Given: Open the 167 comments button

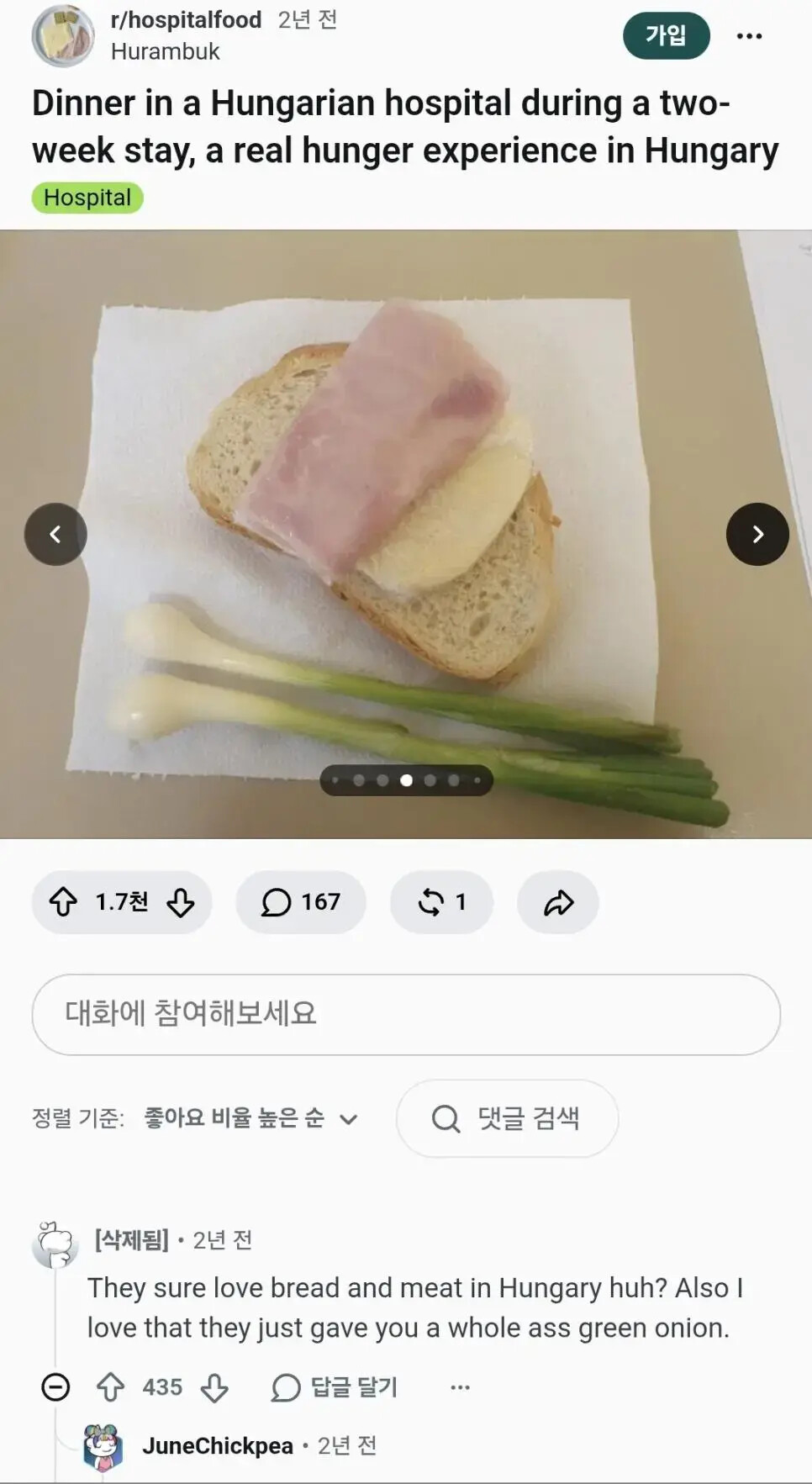Looking at the screenshot, I should 300,902.
